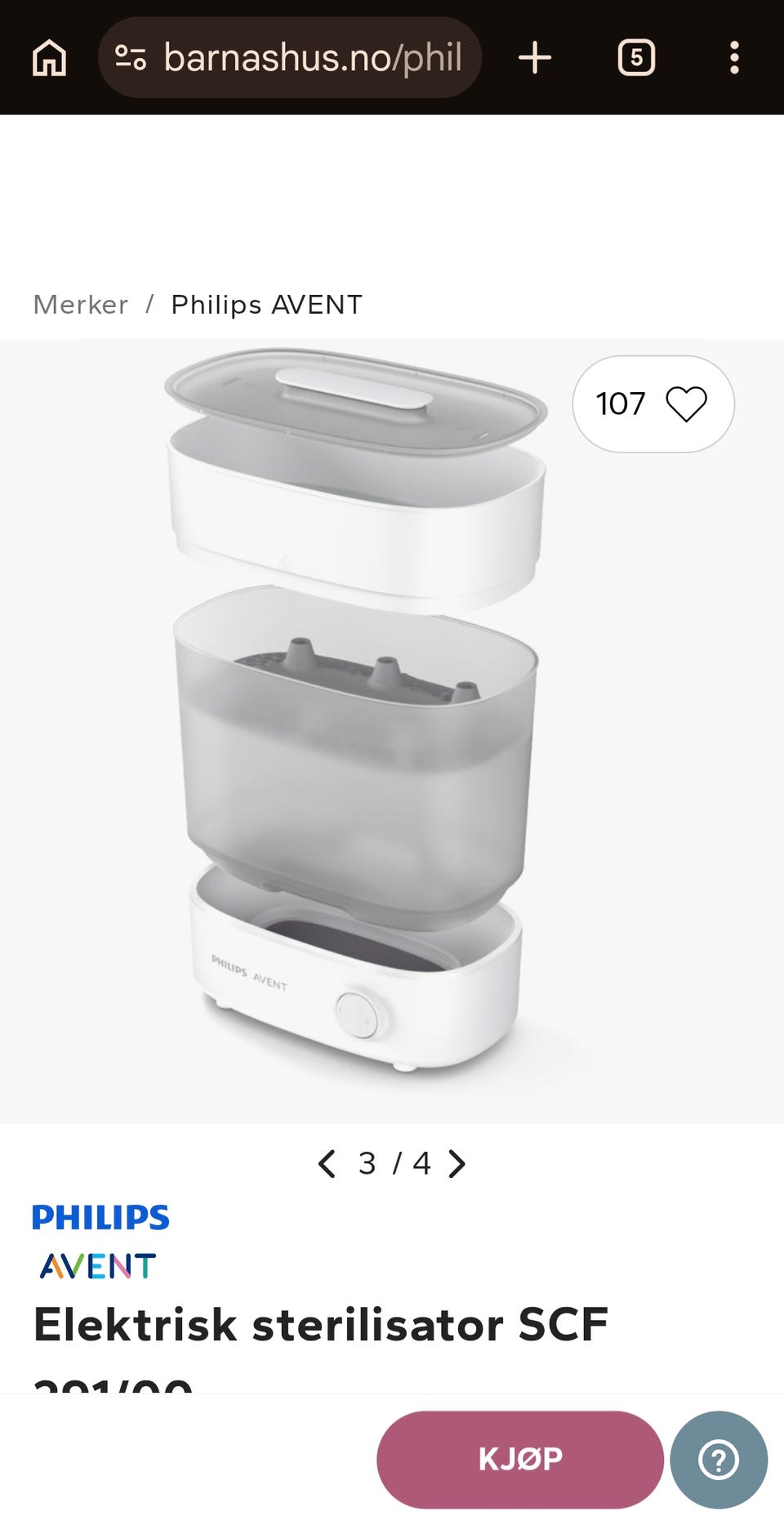Open the Philips AVENT brand logo

click(x=100, y=1241)
